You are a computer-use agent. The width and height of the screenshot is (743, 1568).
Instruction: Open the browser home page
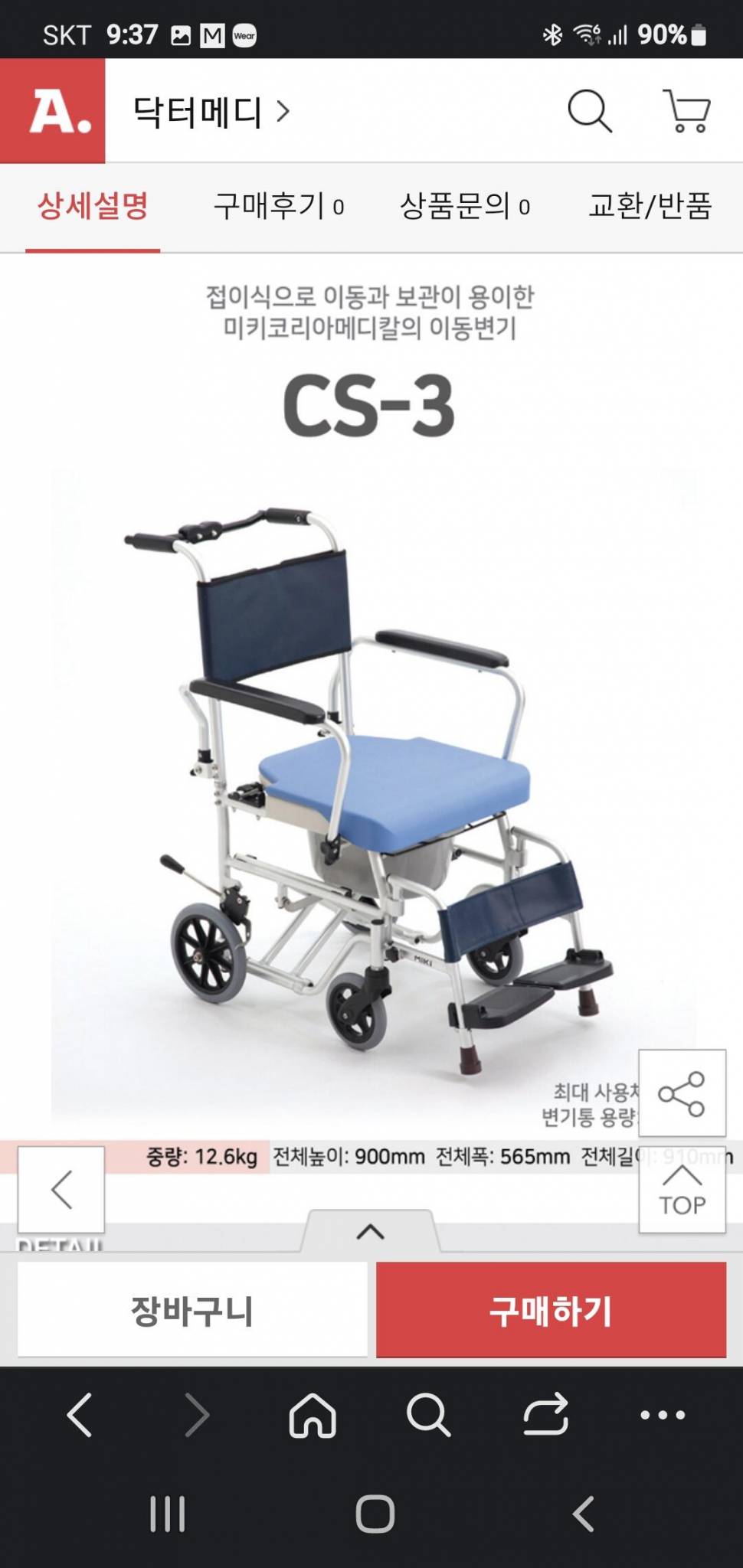[313, 1415]
